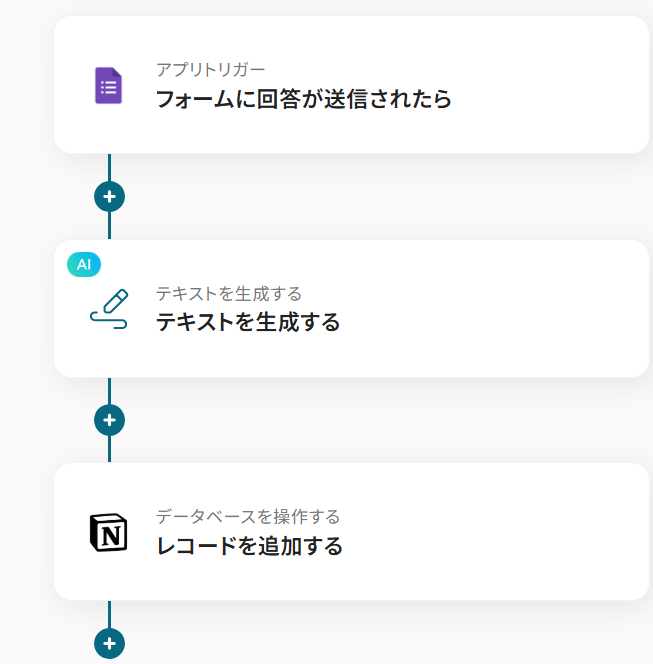Add a step after レコードを追加する
The image size is (653, 664).
tap(109, 644)
